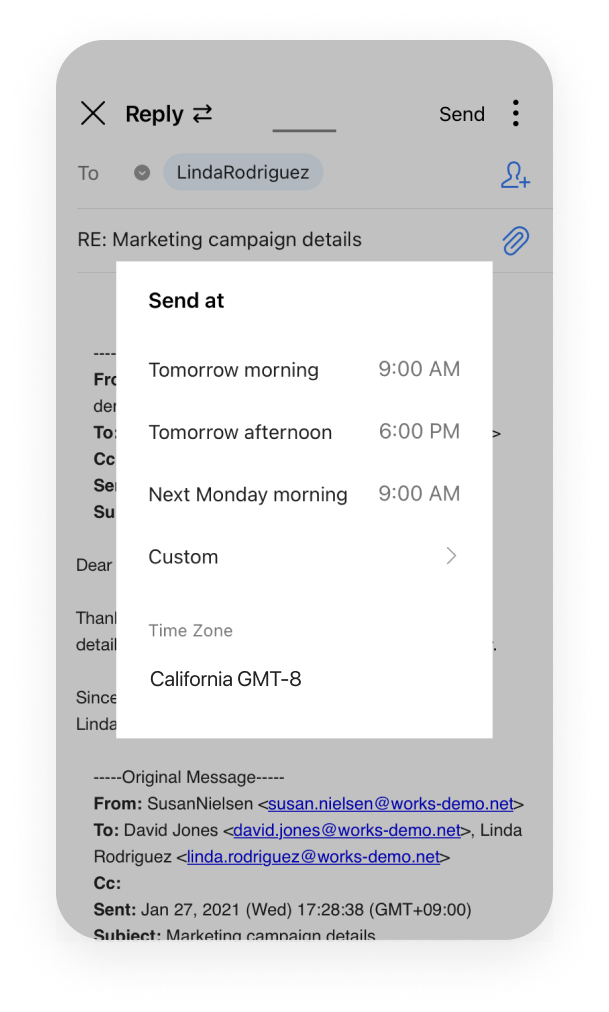
Task: Open david.jones@works-demo.net email link
Action: coord(347,830)
